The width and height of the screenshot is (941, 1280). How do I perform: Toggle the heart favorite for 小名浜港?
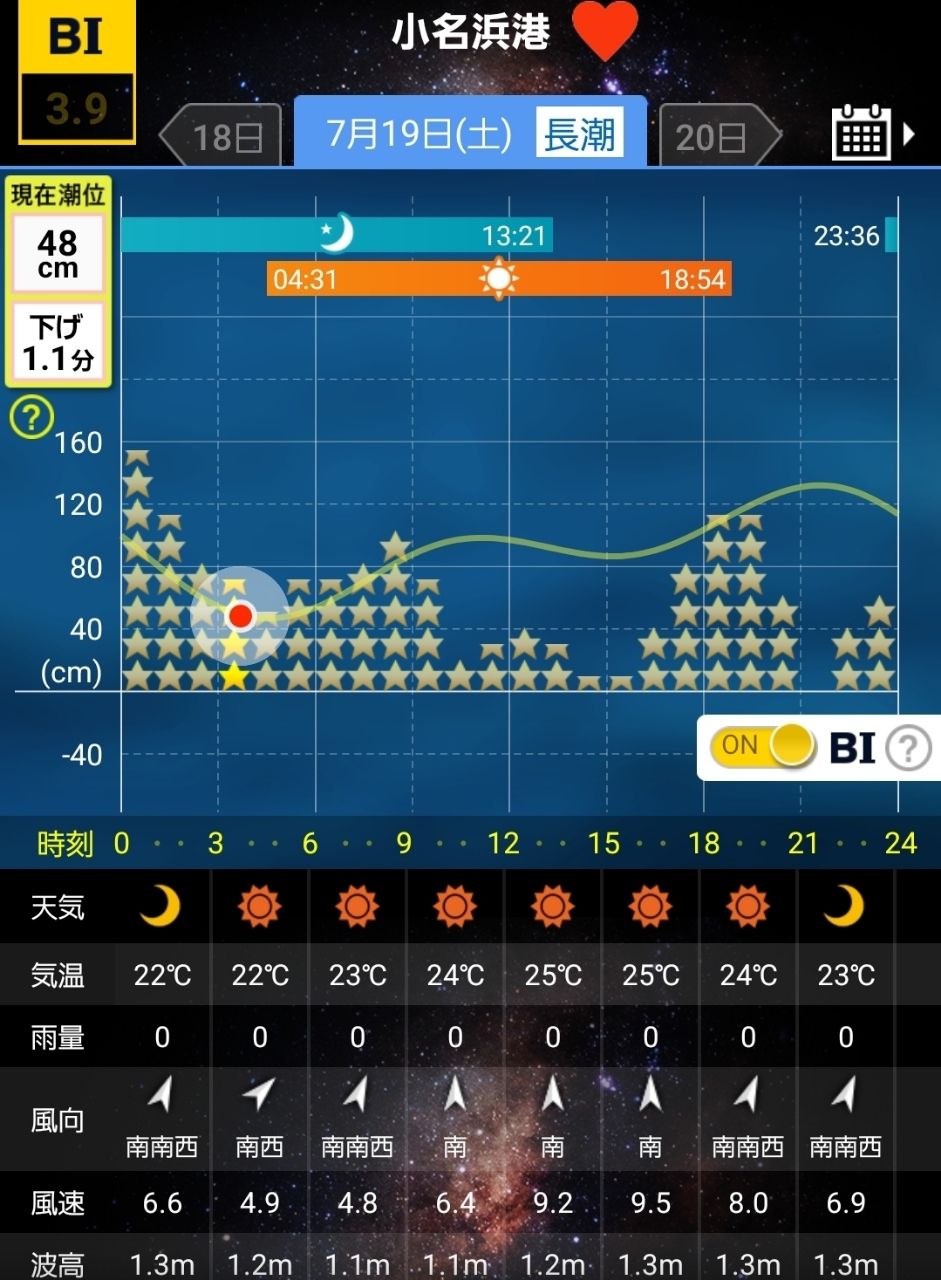pyautogui.click(x=605, y=31)
